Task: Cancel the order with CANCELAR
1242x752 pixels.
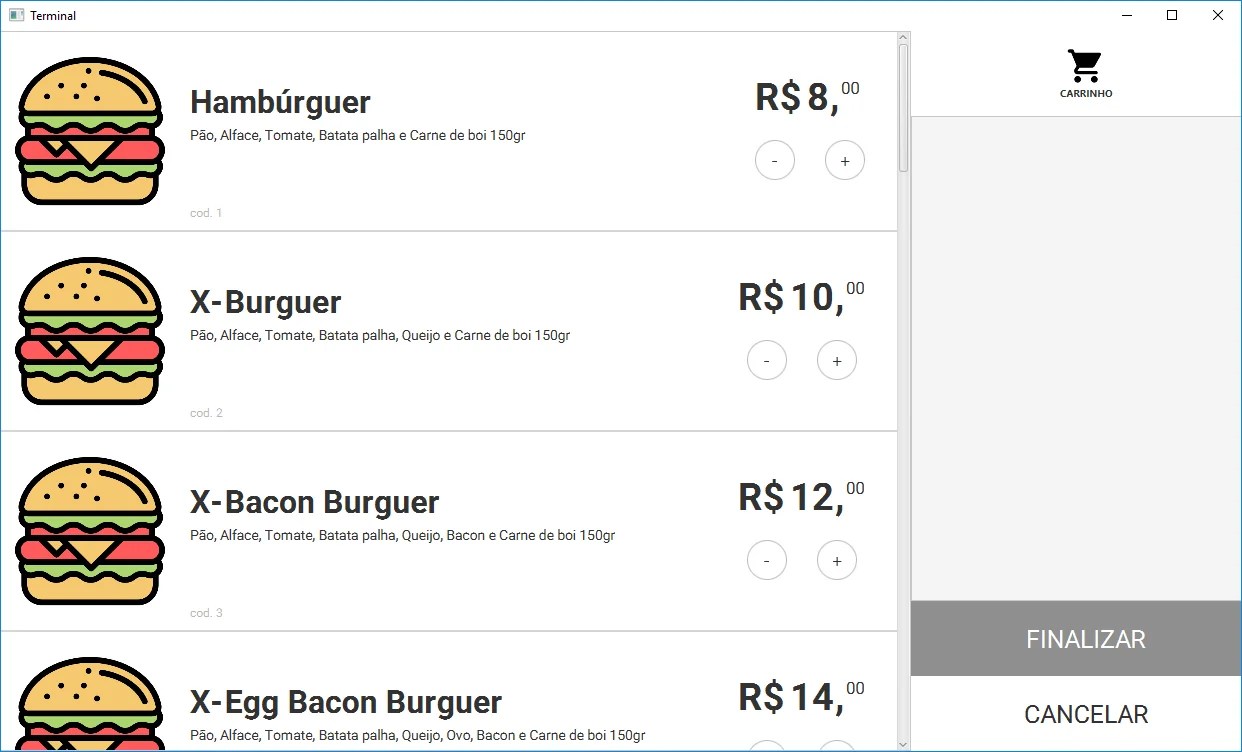Action: tap(1085, 714)
